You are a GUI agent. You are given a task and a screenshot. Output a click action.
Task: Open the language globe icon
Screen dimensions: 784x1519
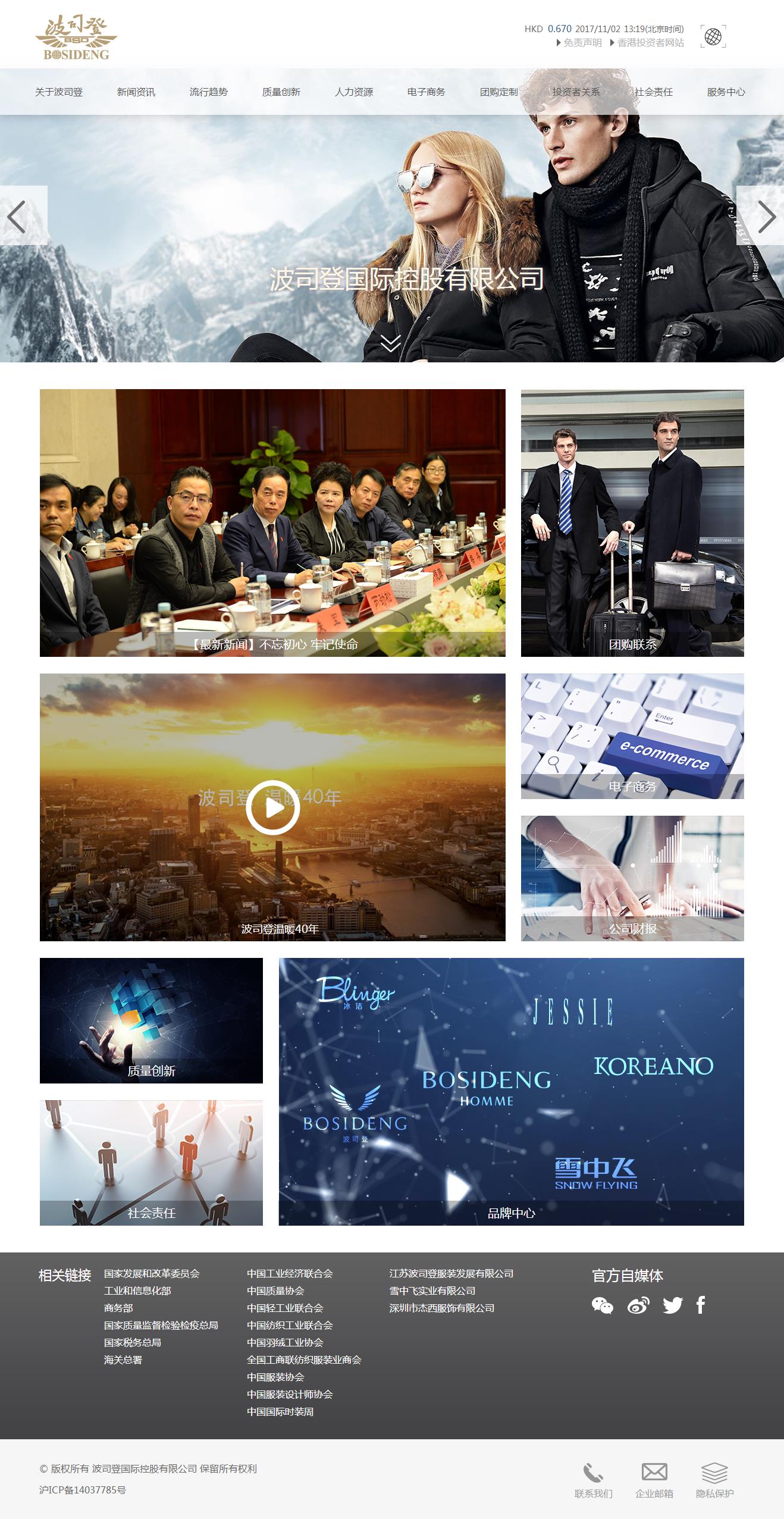tap(713, 36)
